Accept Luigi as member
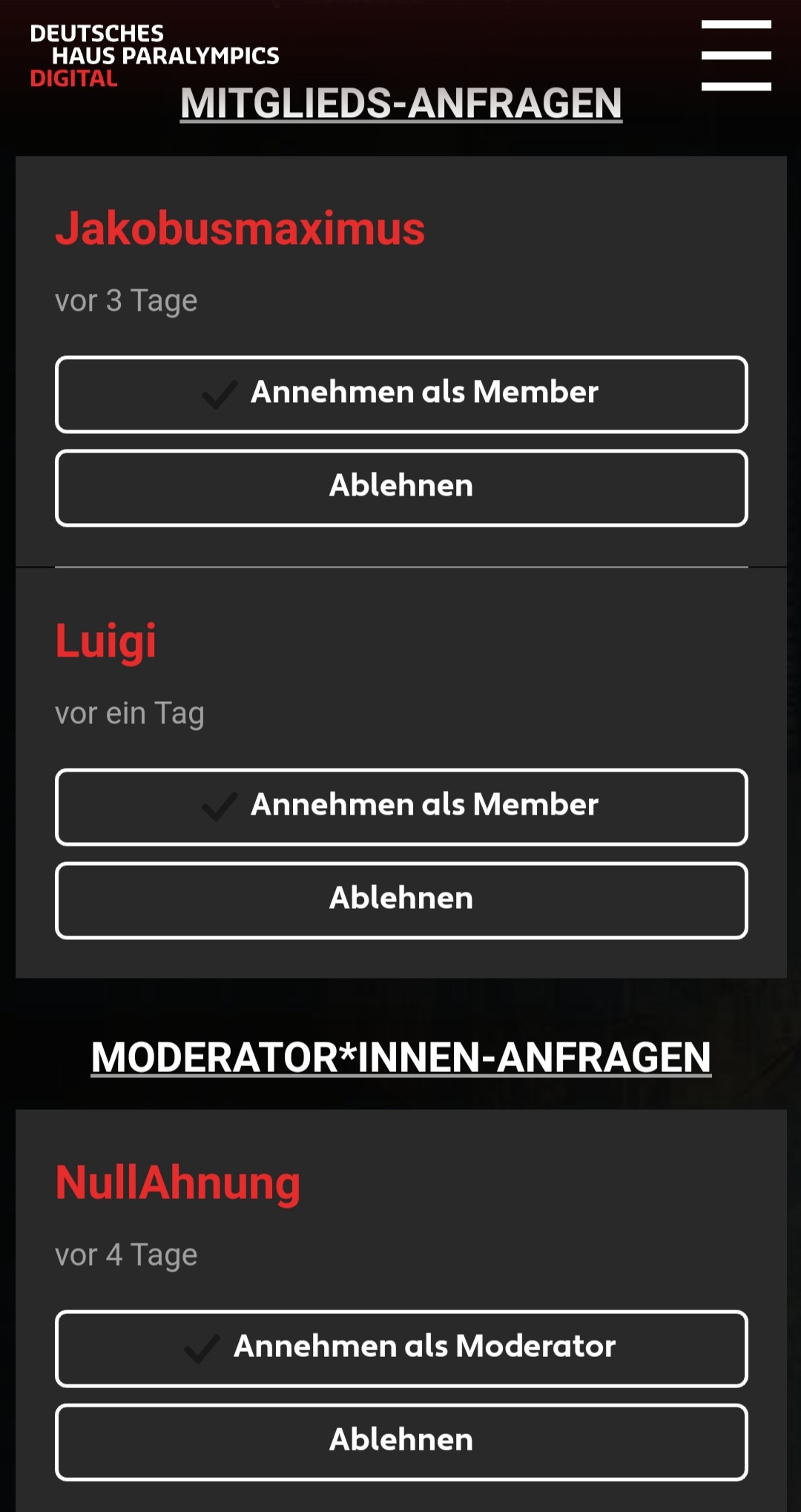Viewport: 801px width, 1512px height. coord(401,806)
